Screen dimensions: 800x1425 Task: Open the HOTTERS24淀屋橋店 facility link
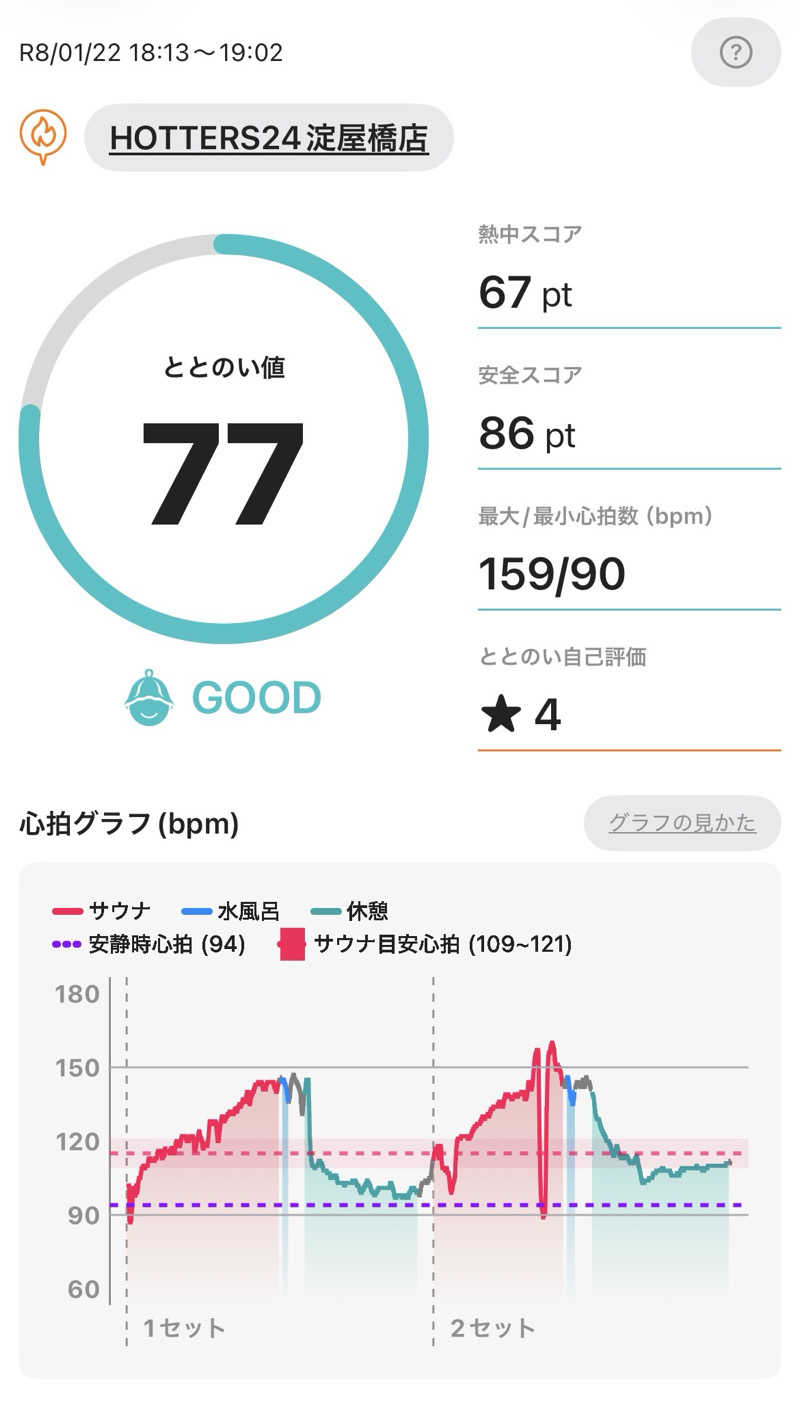[x=269, y=138]
